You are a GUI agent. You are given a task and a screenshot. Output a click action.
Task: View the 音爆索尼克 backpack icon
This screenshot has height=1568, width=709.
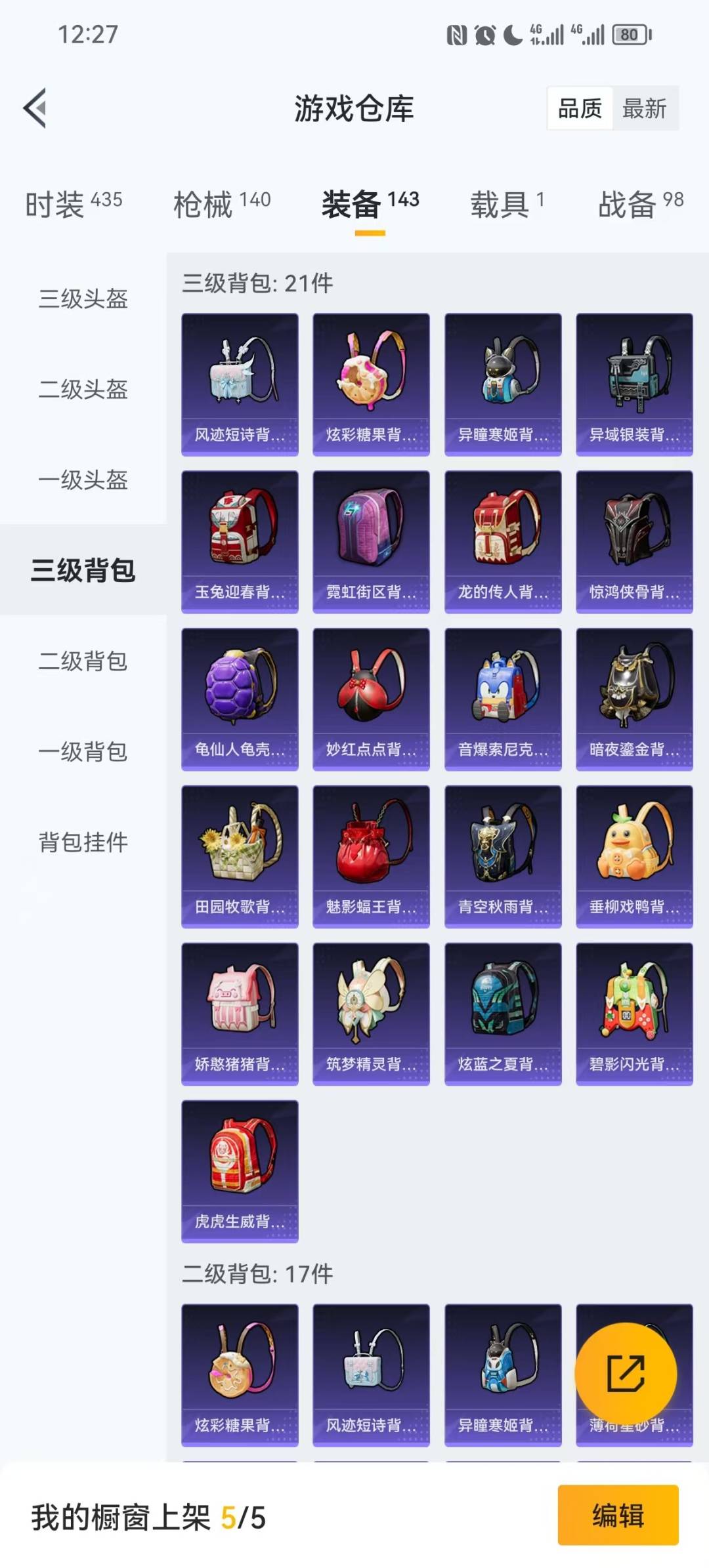[x=502, y=697]
